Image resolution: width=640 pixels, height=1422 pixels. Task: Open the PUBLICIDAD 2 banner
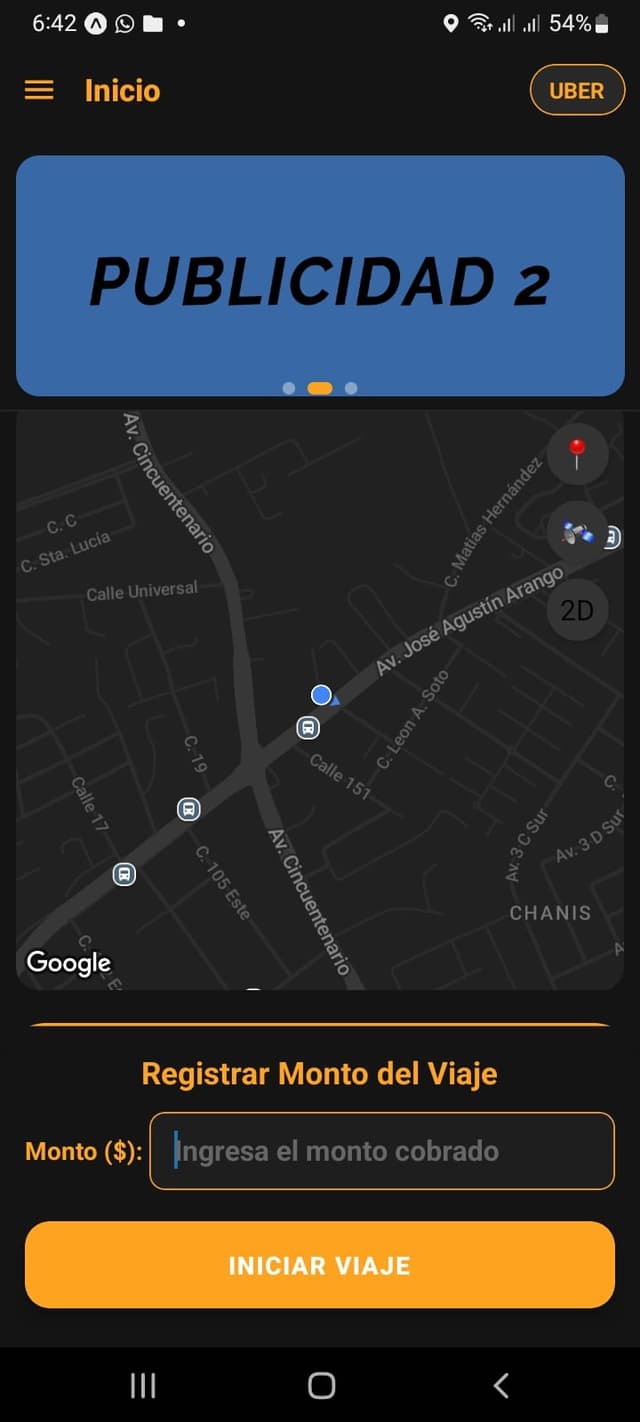[x=320, y=275]
